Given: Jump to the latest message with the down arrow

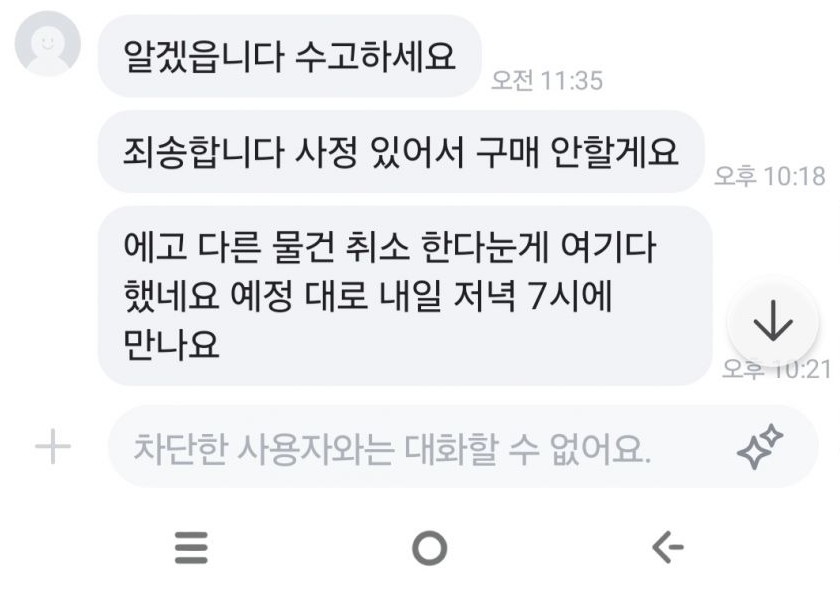Looking at the screenshot, I should pyautogui.click(x=772, y=323).
